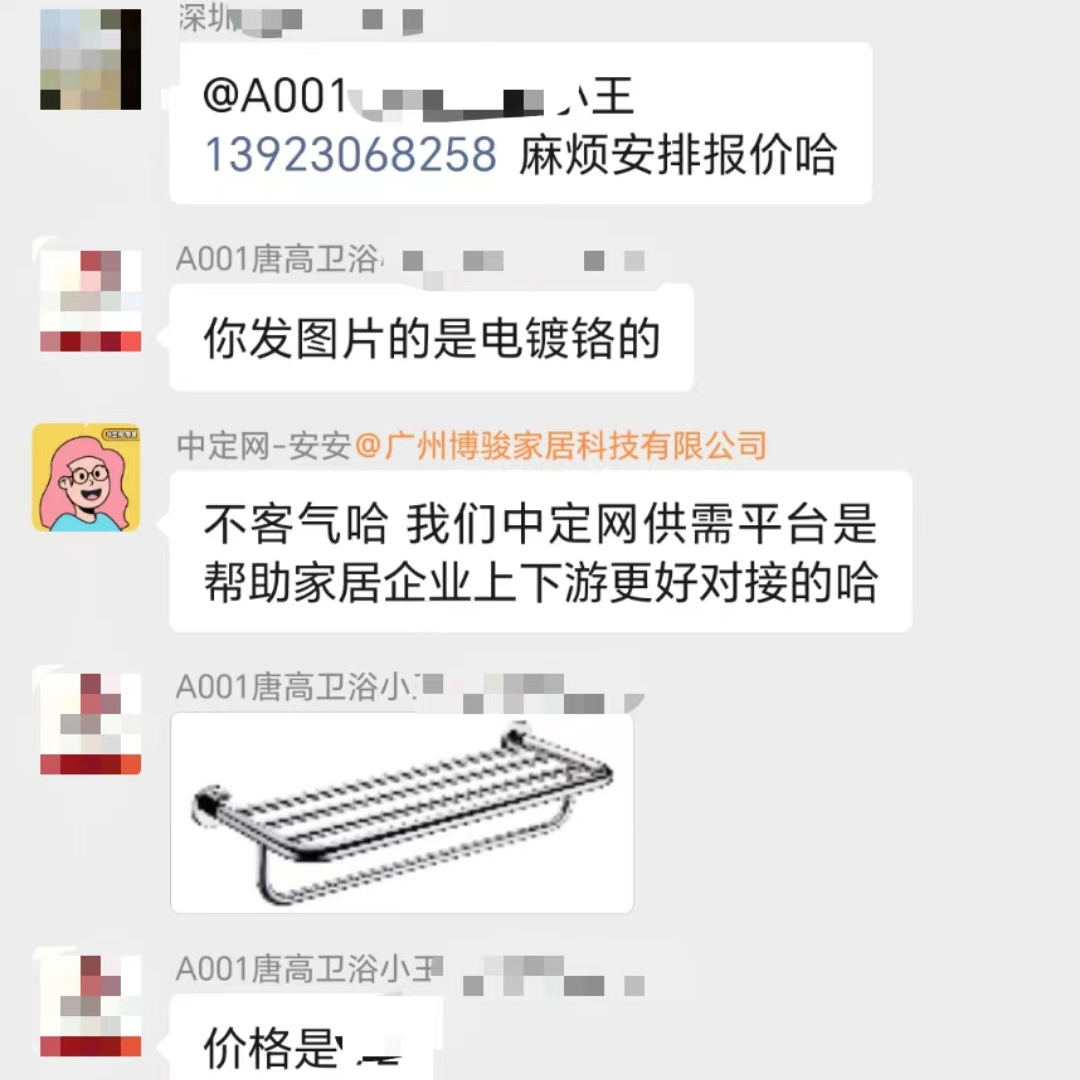The height and width of the screenshot is (1080, 1080).
Task: Tap the avatar beside 你发图片的是电镀铬的 message
Action: tap(90, 300)
